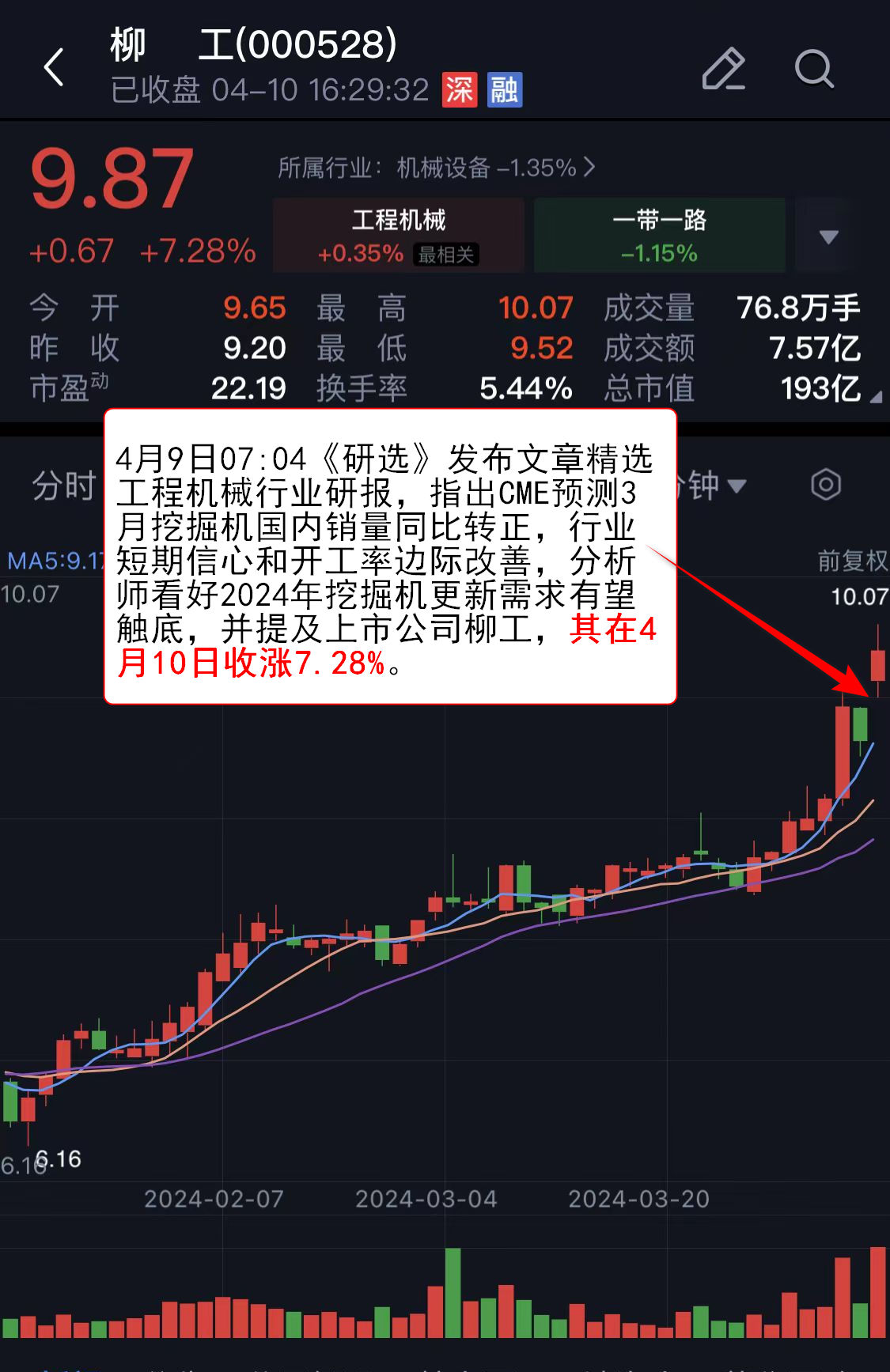Switch to the 分时 chart tab
Screen dimensions: 890x1372
(x=63, y=485)
